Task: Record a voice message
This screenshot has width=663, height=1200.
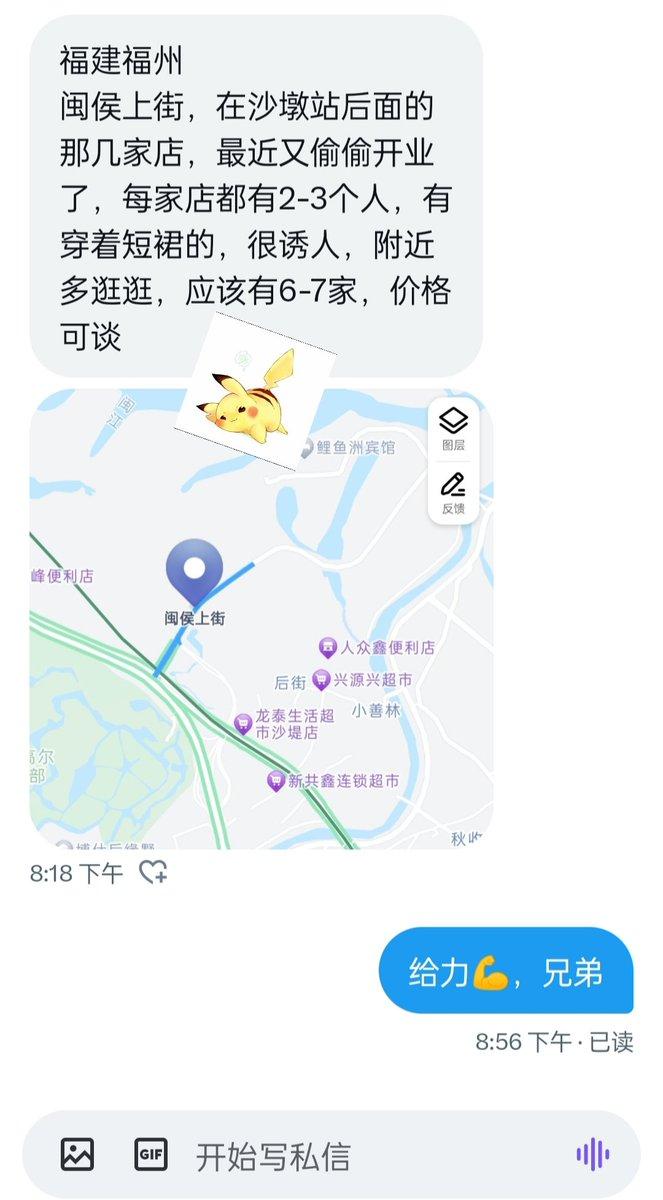Action: (593, 1155)
